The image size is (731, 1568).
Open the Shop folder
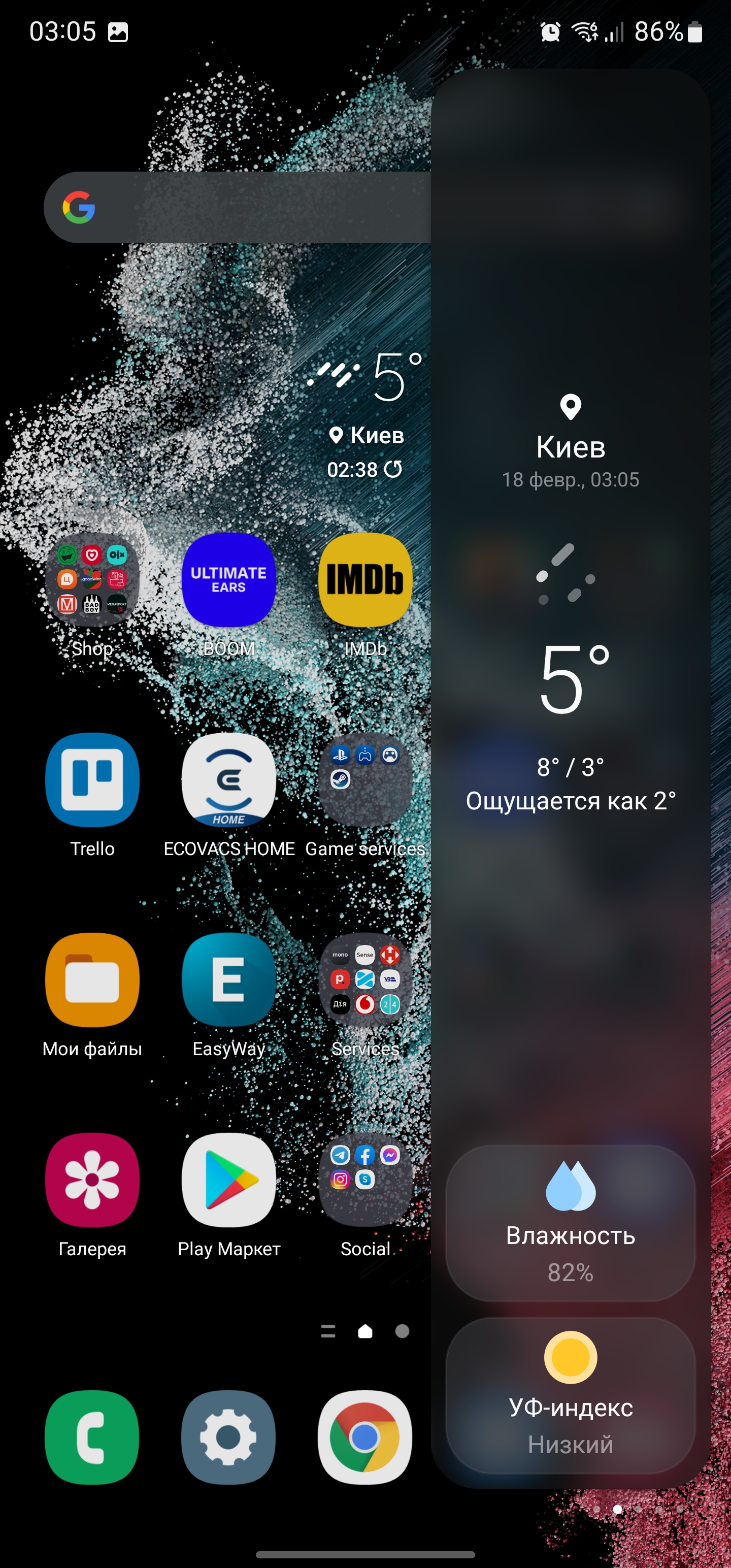point(92,579)
